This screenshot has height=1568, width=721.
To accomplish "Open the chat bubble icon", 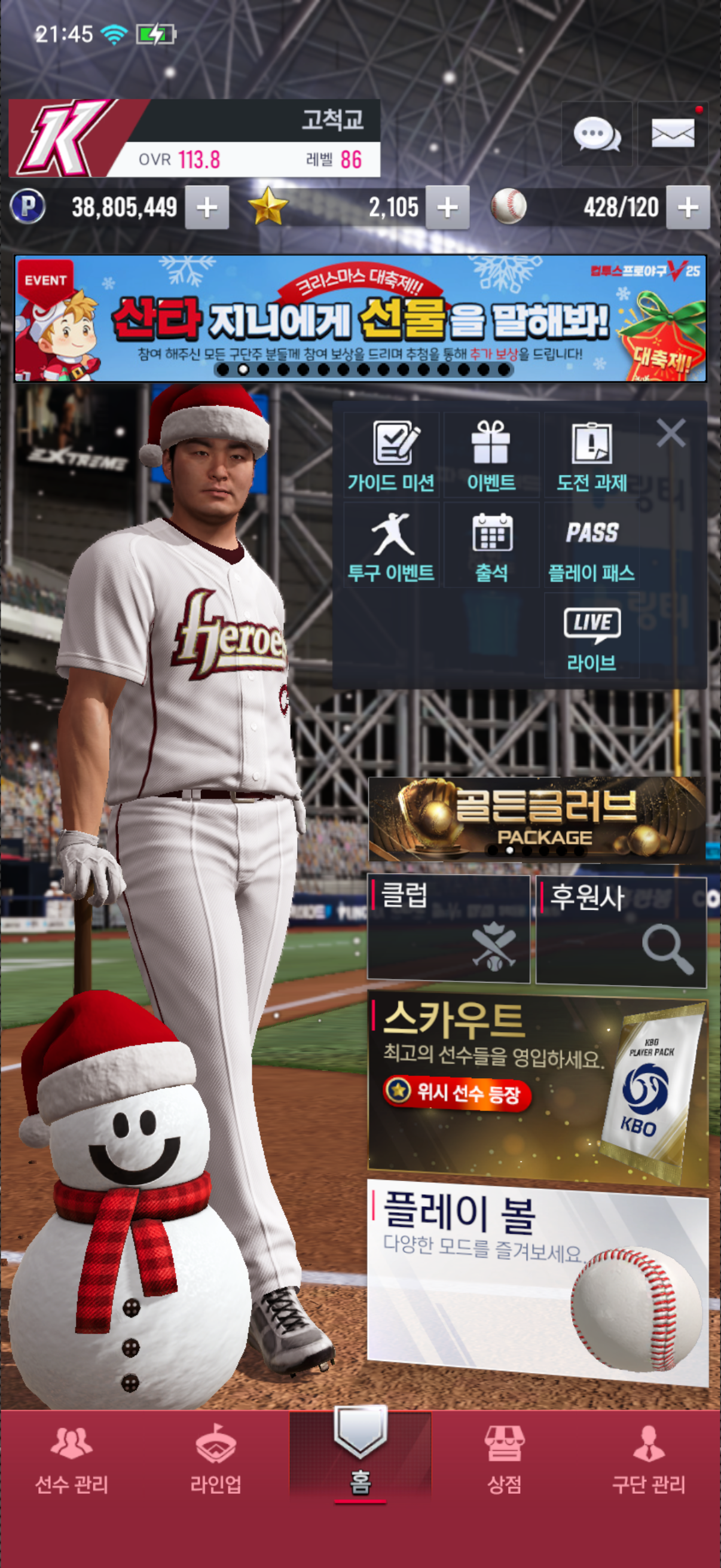I will [597, 134].
